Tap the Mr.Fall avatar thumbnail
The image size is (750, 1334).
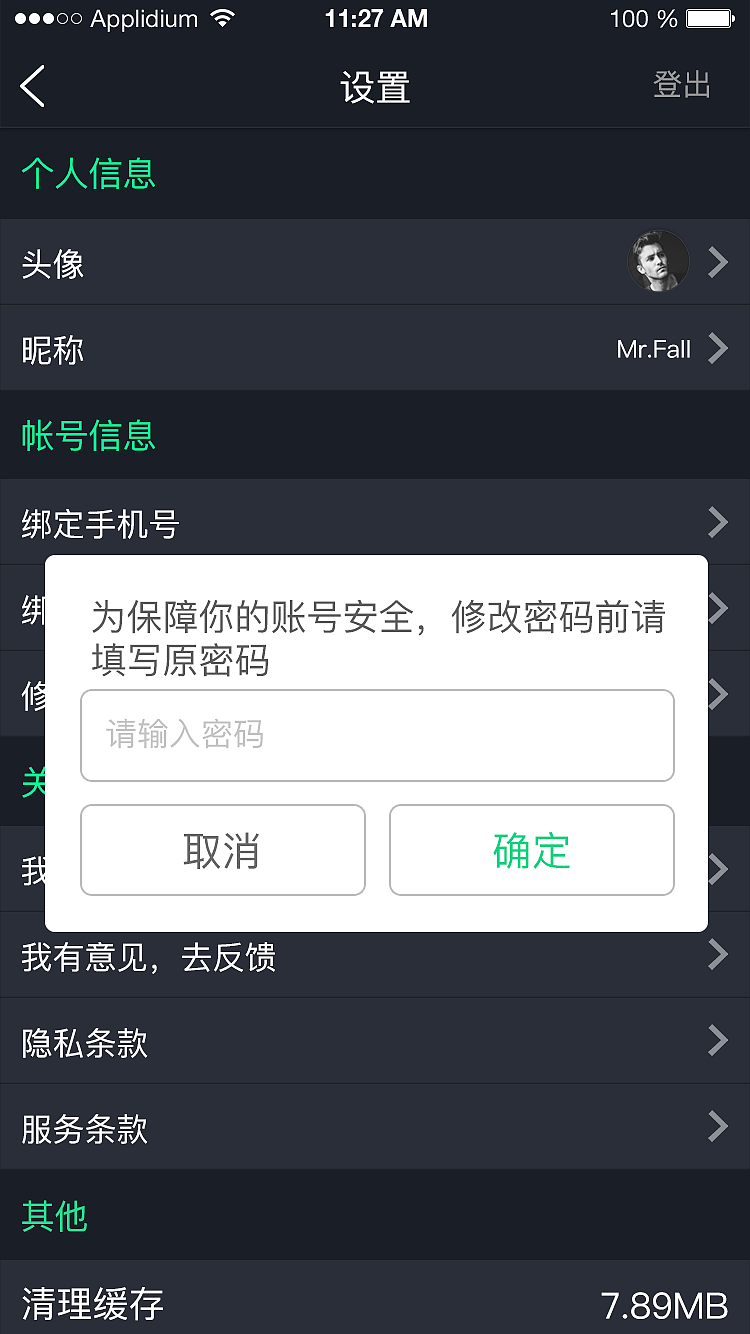pyautogui.click(x=657, y=261)
